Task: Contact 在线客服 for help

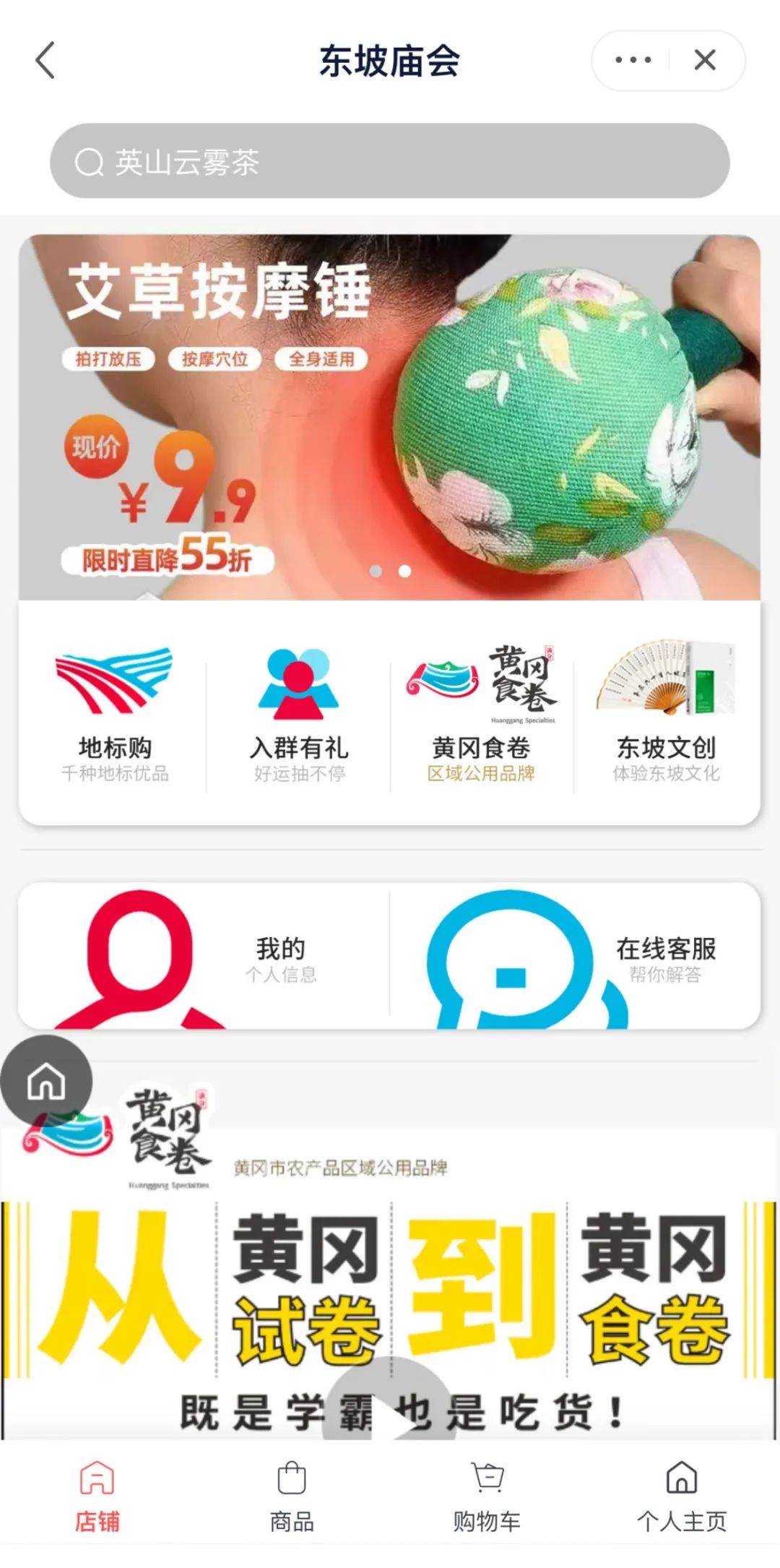Action: [575, 956]
